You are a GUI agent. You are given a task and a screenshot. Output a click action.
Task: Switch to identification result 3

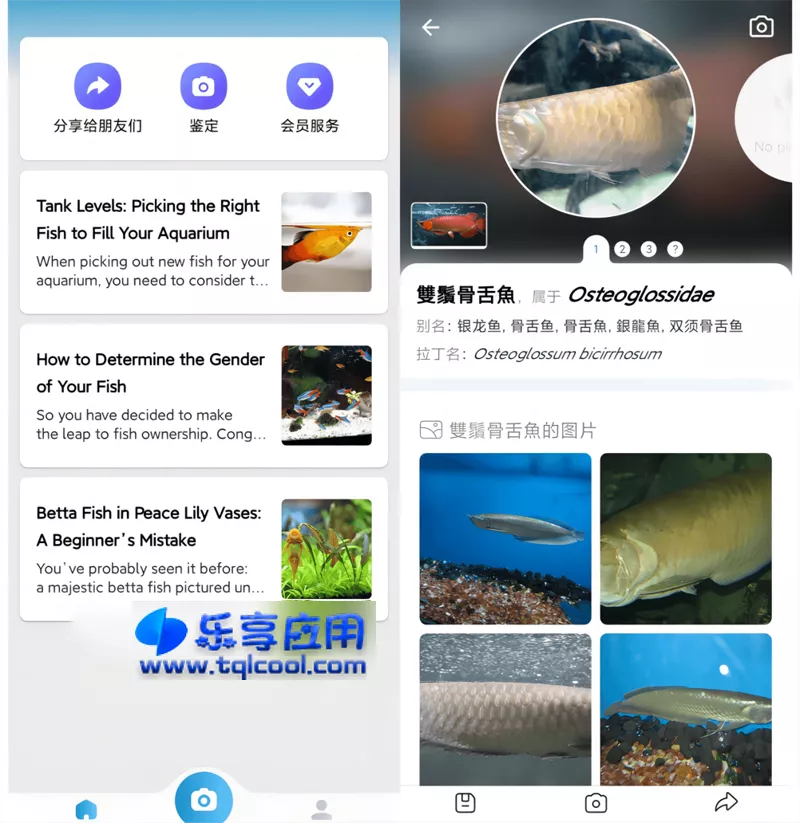(x=648, y=248)
